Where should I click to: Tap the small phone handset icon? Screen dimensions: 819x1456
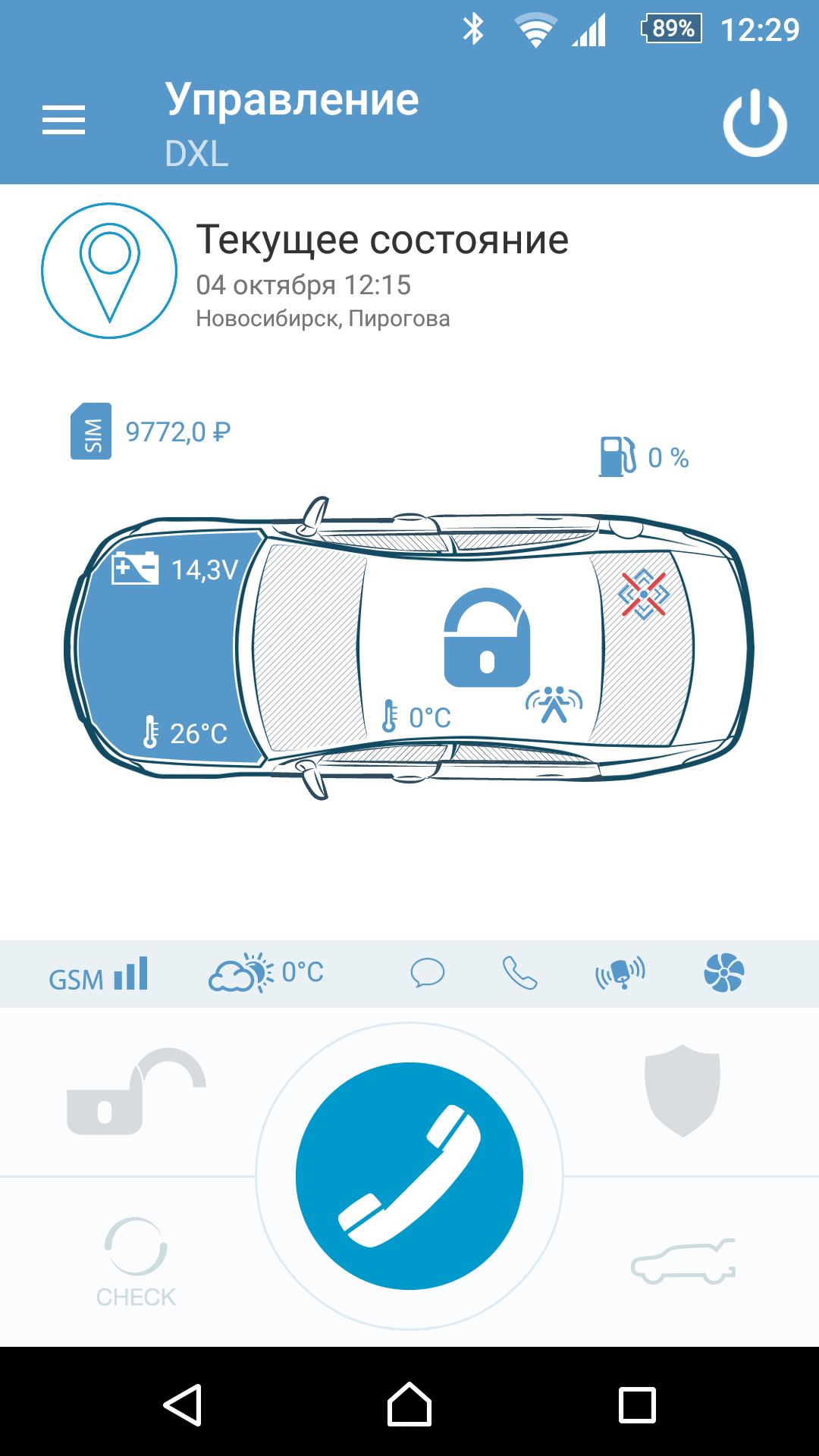click(x=520, y=973)
